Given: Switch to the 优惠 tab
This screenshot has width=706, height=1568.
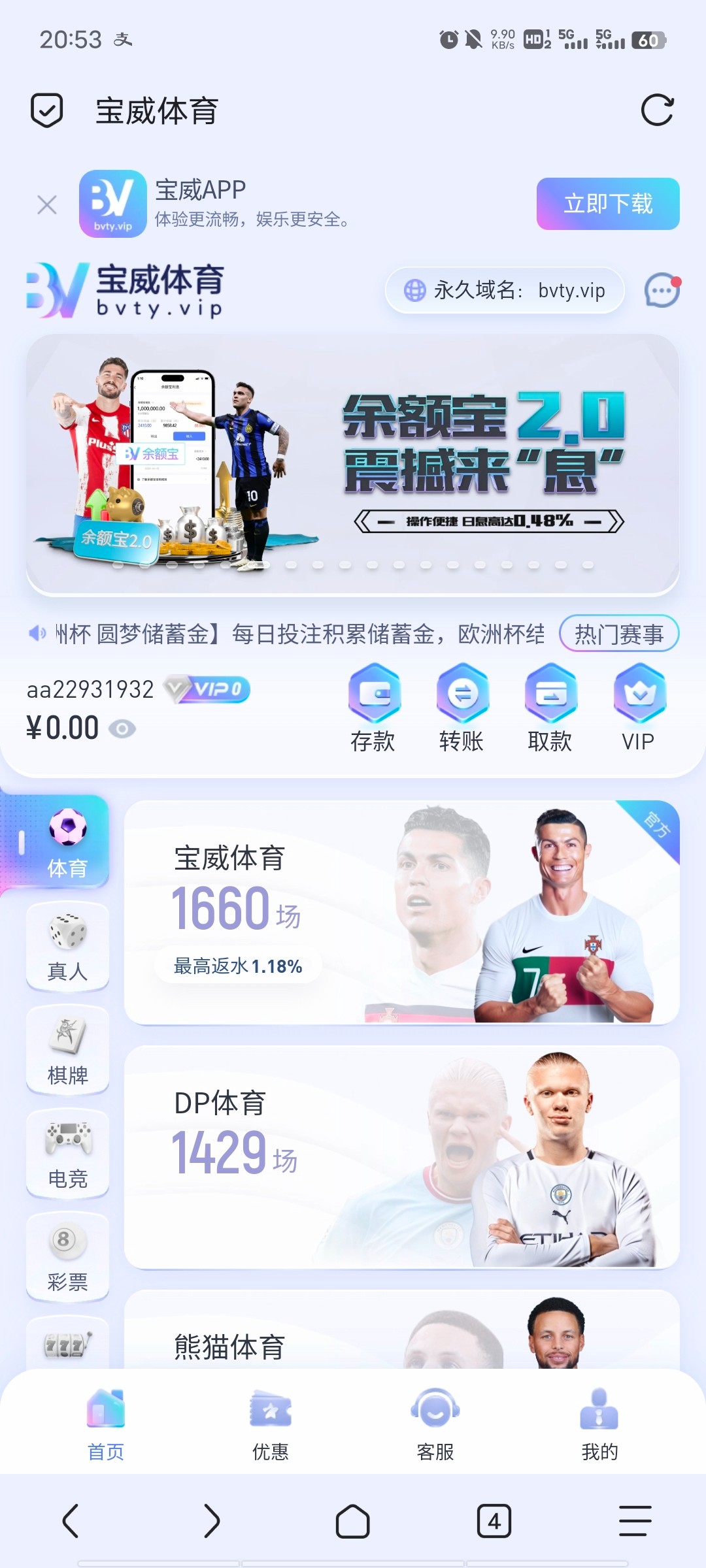Looking at the screenshot, I should pos(271,1424).
